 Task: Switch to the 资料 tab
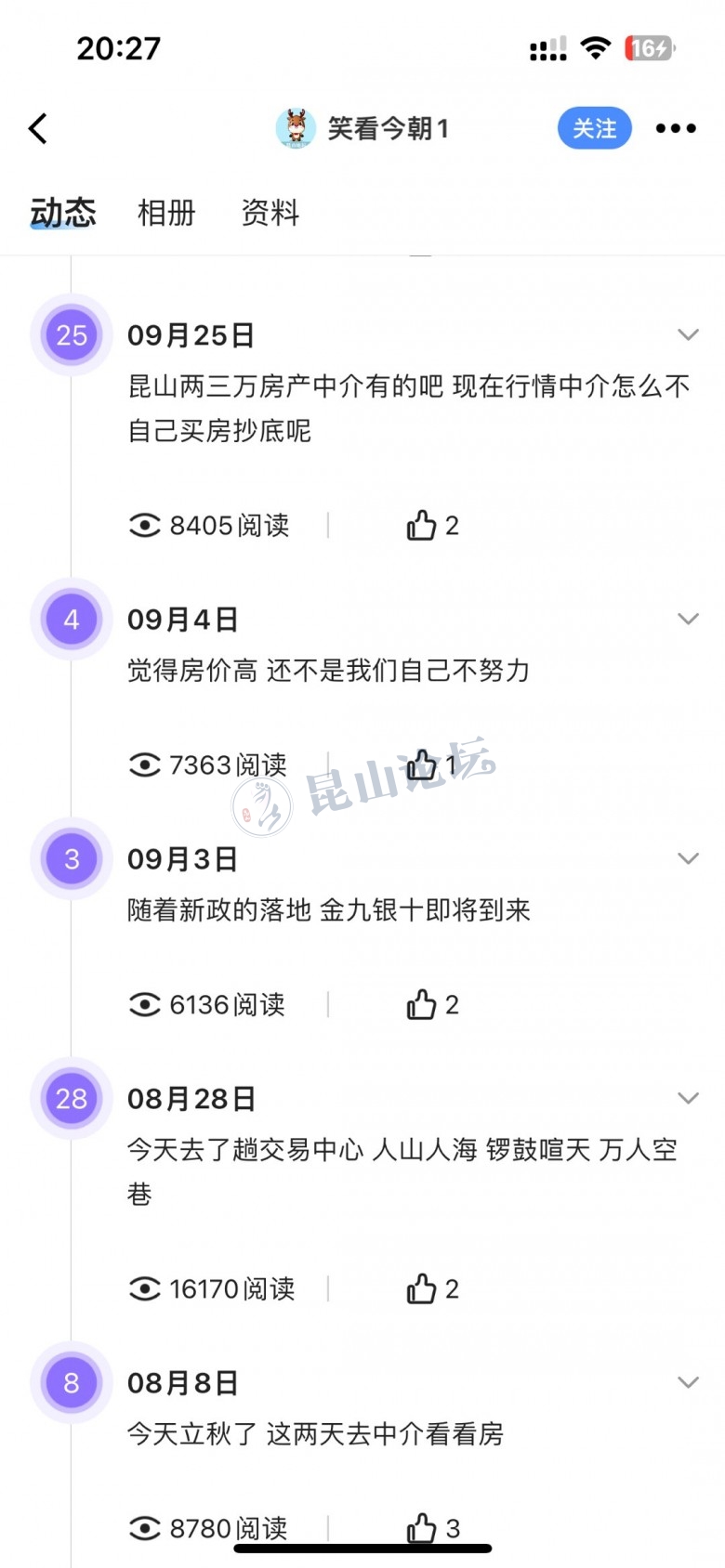[270, 213]
